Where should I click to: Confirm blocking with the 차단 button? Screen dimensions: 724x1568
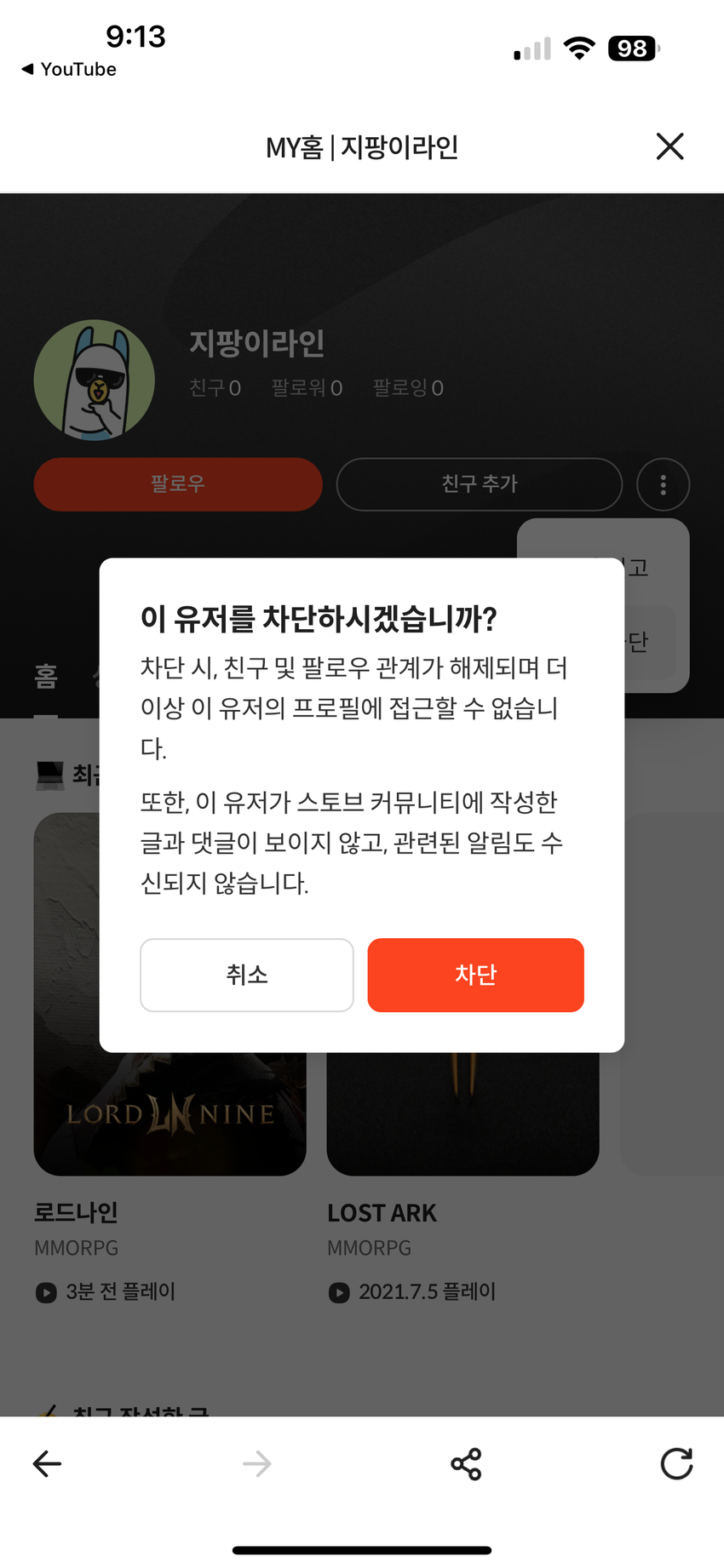pyautogui.click(x=475, y=975)
